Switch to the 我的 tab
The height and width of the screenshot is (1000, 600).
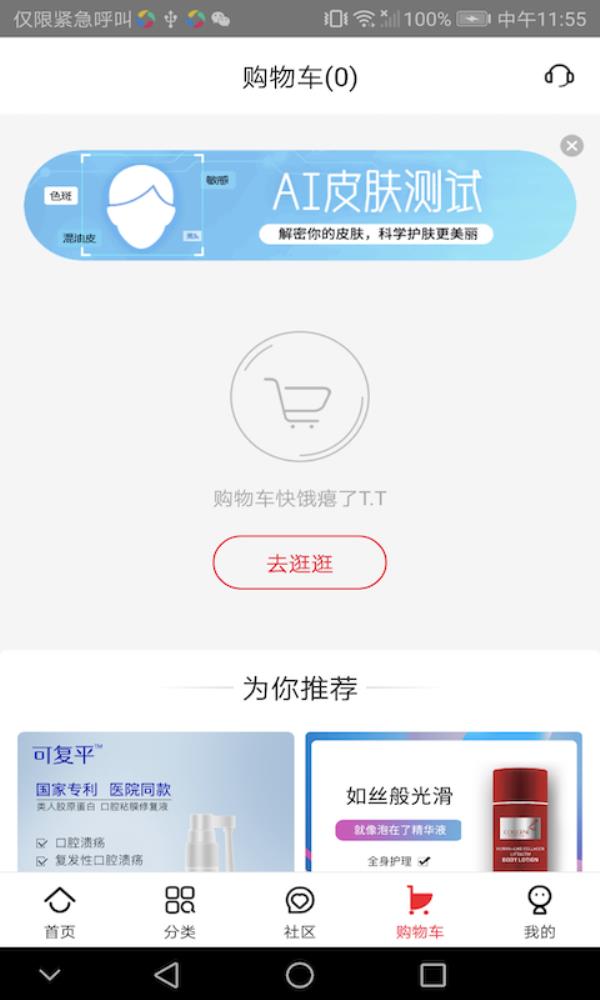point(539,912)
